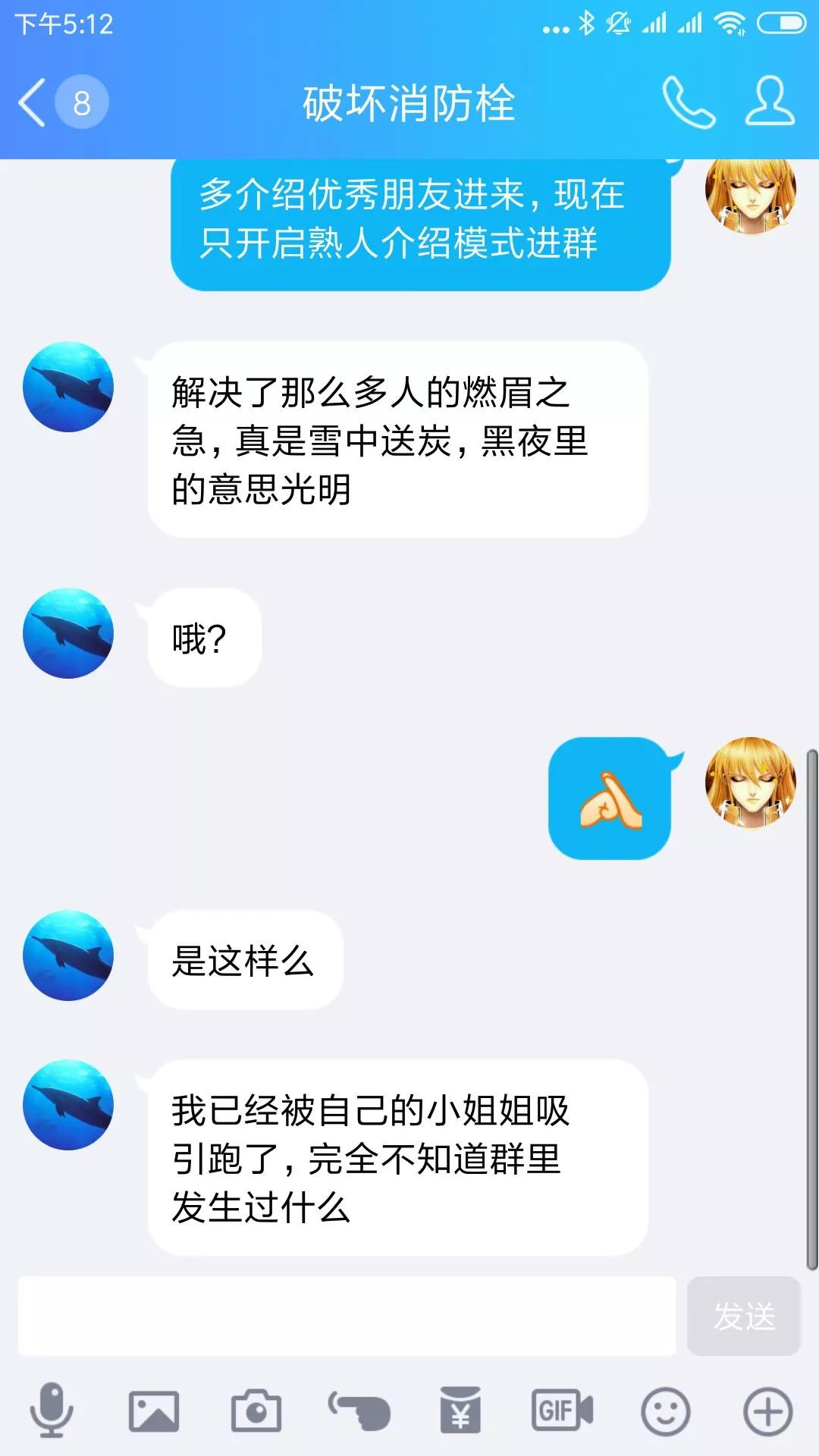Open the GIF video tool
The image size is (819, 1456).
point(562,1411)
